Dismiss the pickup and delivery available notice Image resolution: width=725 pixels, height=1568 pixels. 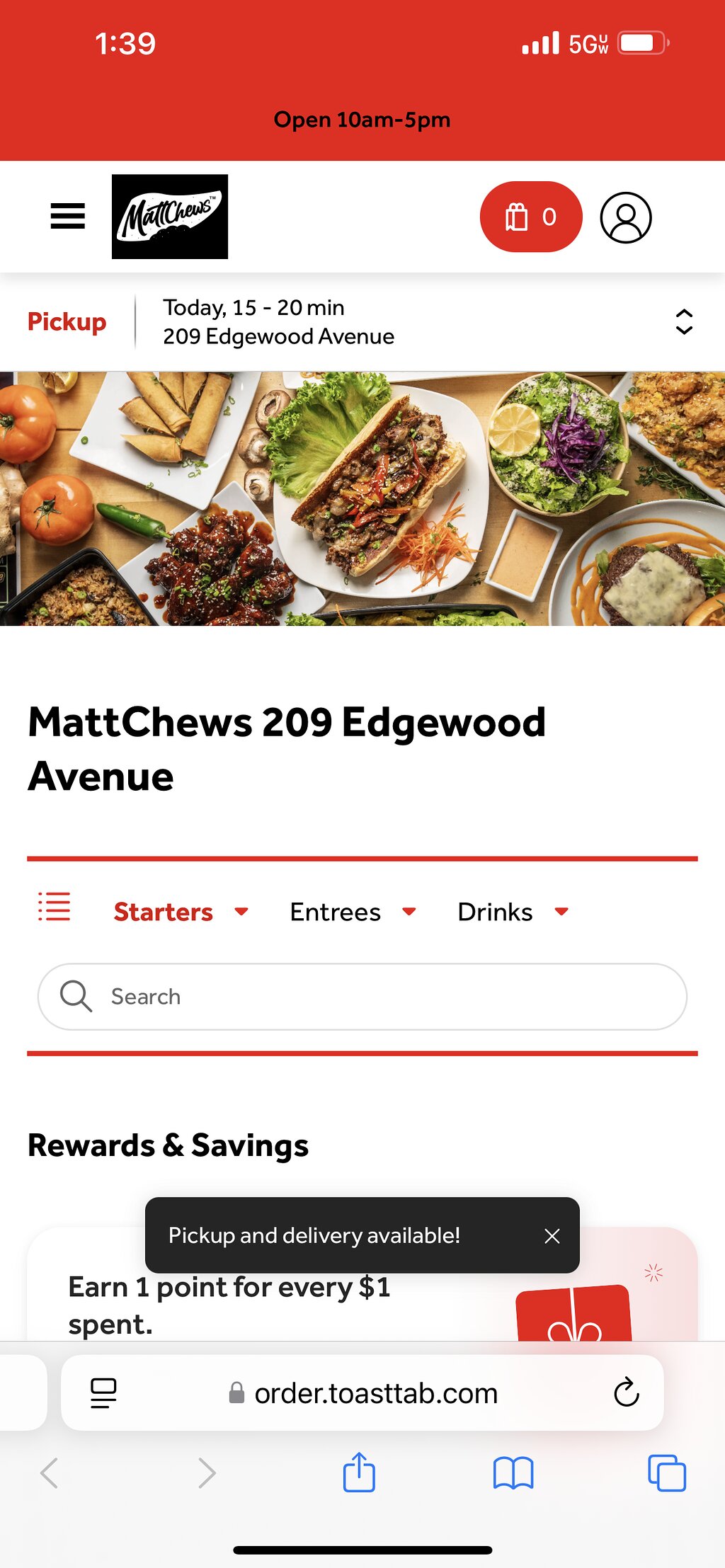click(x=552, y=1236)
